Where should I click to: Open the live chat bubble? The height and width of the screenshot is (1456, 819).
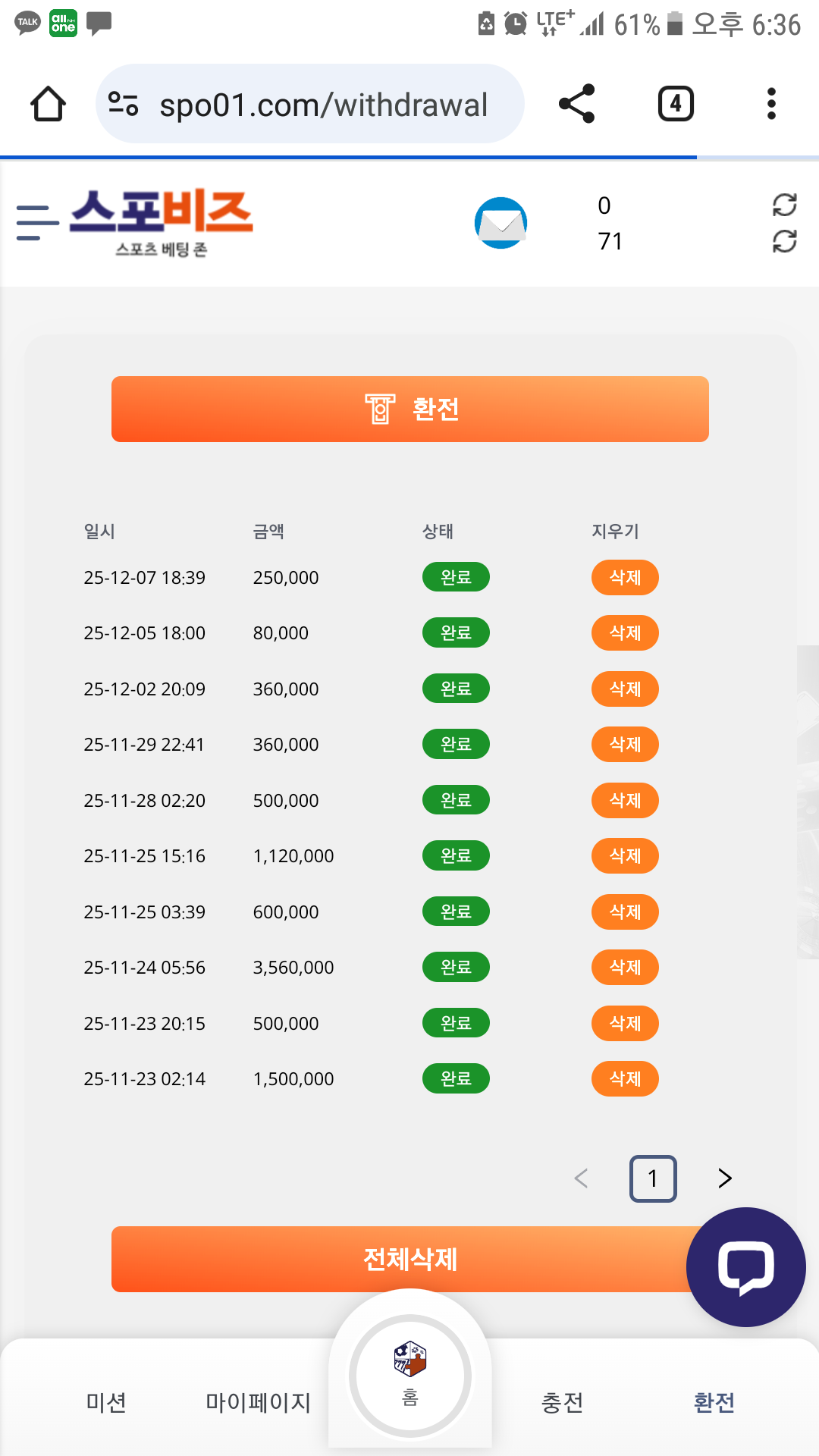coord(745,1267)
